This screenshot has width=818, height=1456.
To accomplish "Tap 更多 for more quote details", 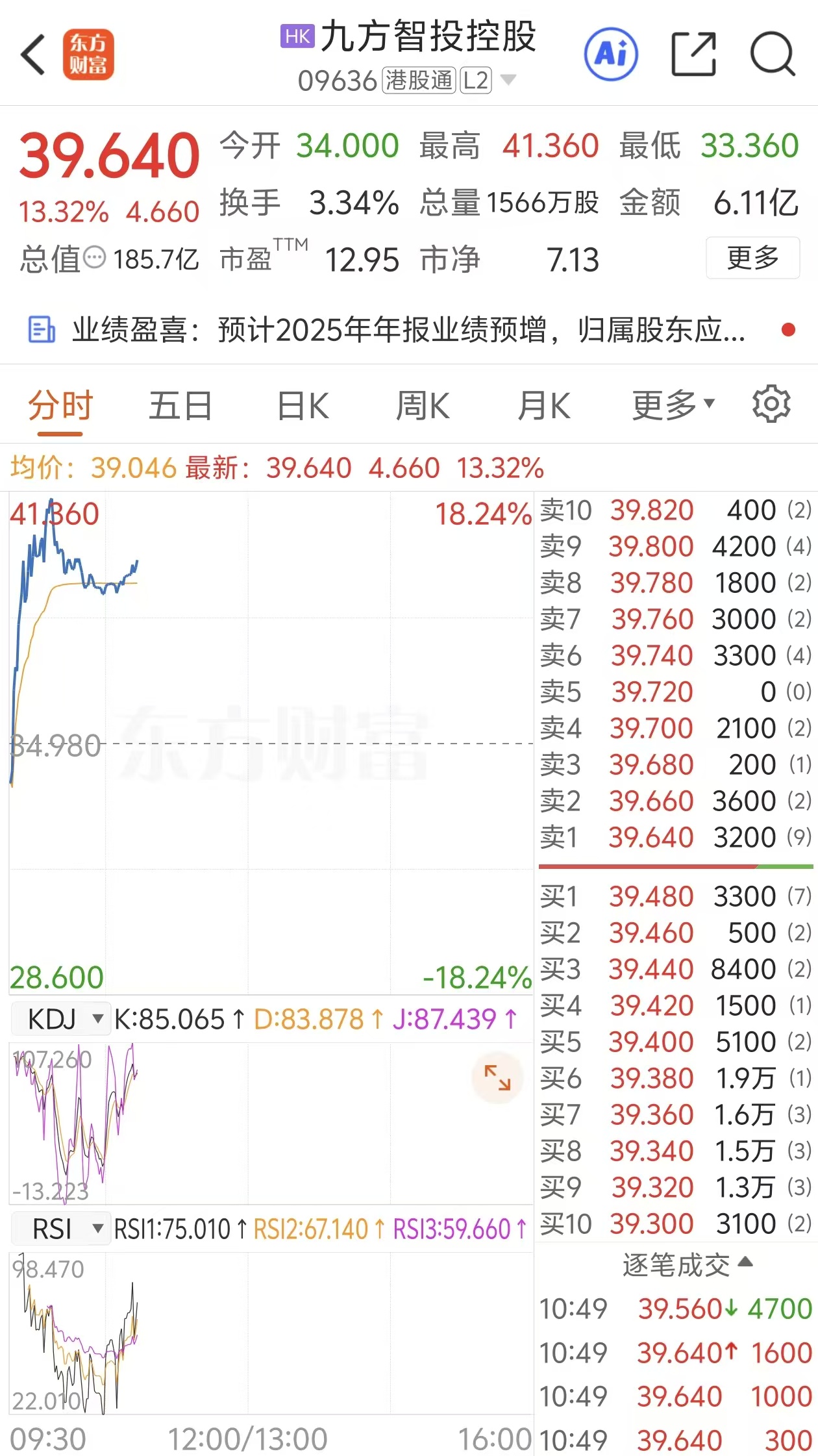I will point(752,258).
